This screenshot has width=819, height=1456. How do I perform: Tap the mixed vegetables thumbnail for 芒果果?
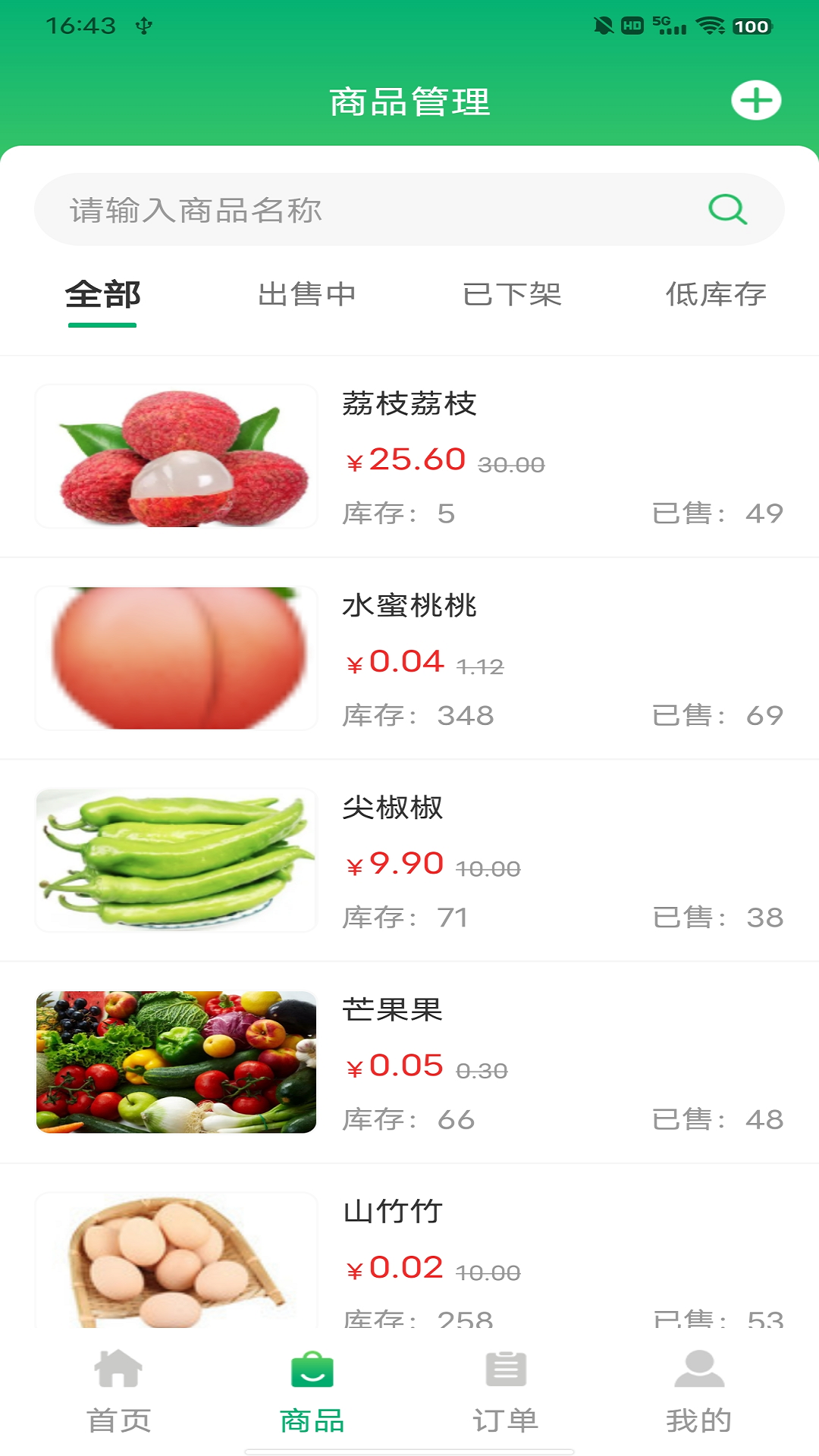tap(176, 1062)
